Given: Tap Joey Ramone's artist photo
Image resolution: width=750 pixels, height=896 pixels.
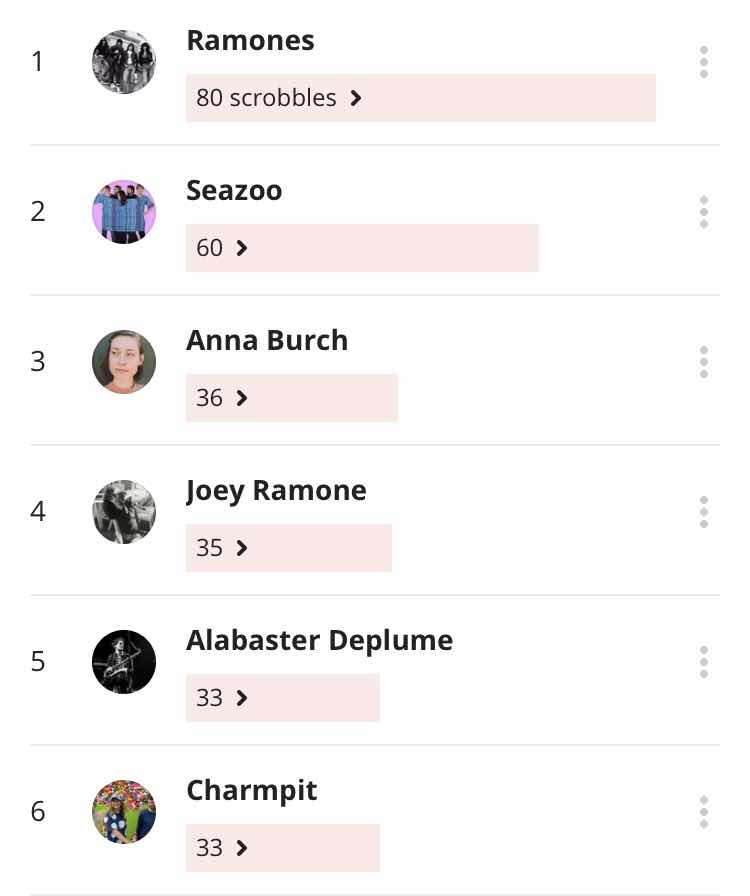Looking at the screenshot, I should (124, 512).
